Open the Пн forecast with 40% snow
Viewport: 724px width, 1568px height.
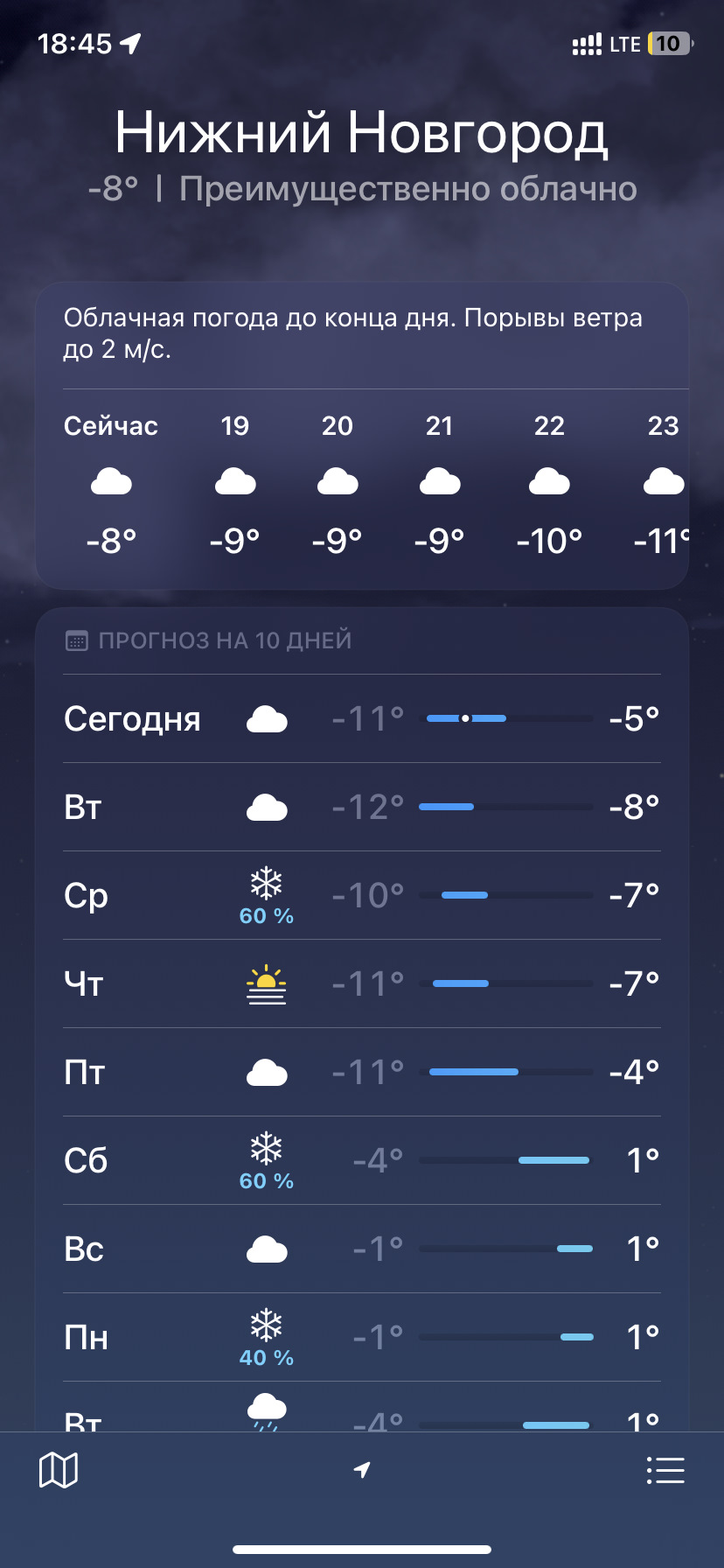pos(362,1338)
